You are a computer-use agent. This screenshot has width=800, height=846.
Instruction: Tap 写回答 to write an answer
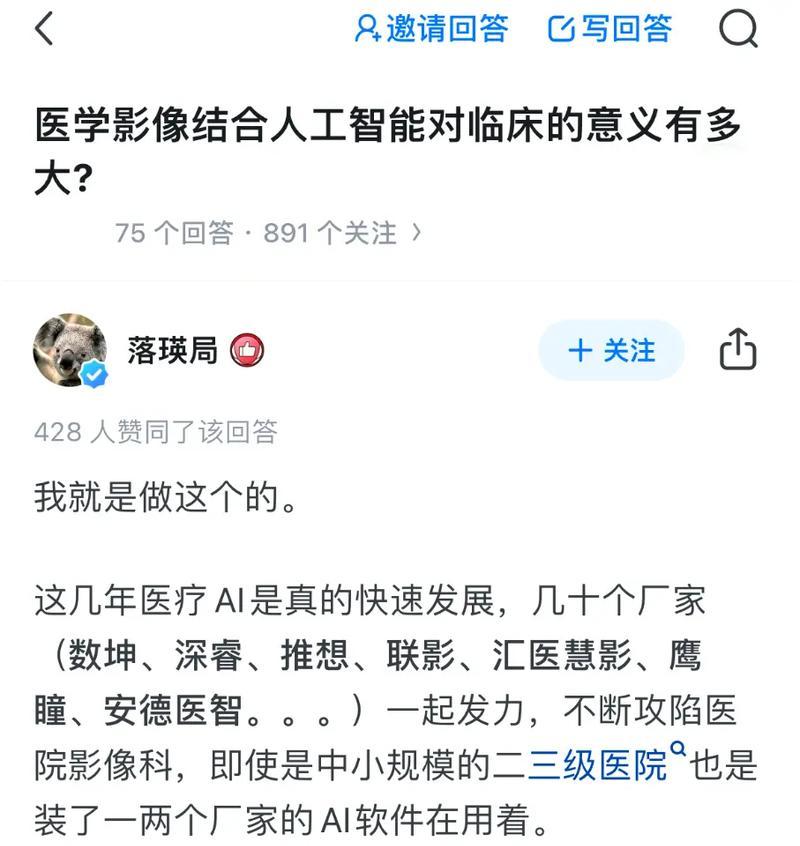(610, 29)
